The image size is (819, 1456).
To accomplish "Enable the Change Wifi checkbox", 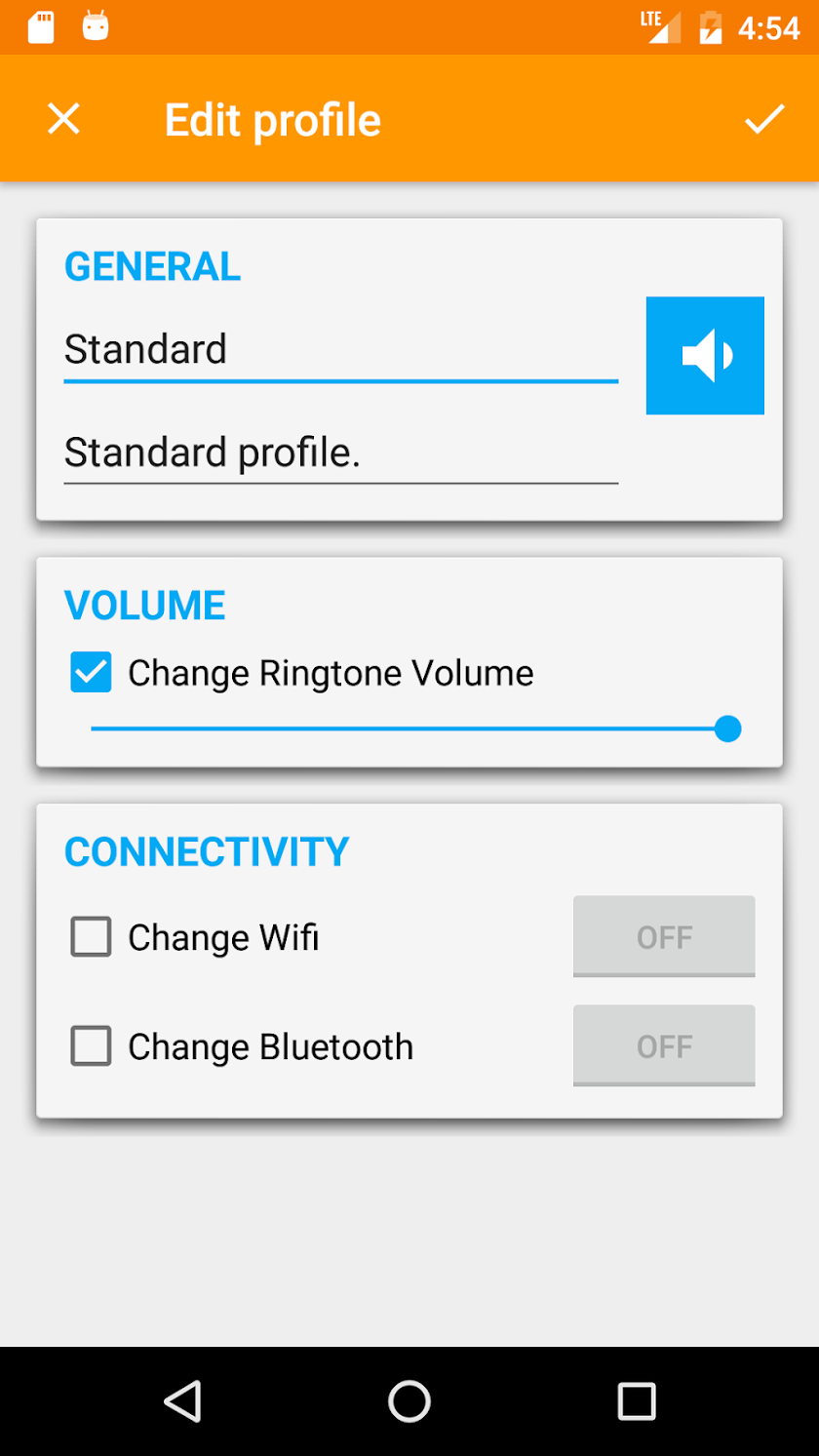I will point(91,937).
